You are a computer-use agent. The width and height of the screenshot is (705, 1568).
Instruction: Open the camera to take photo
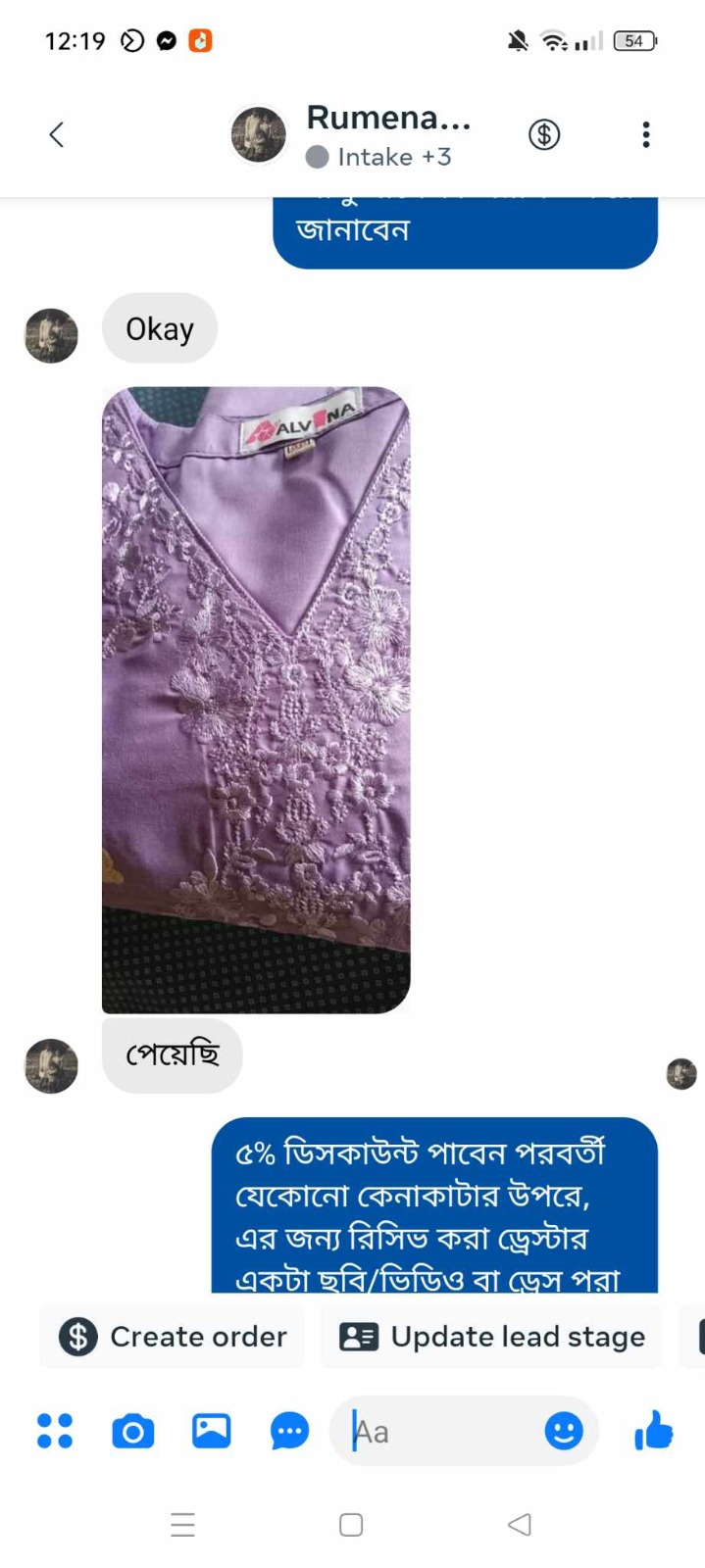pyautogui.click(x=133, y=1432)
